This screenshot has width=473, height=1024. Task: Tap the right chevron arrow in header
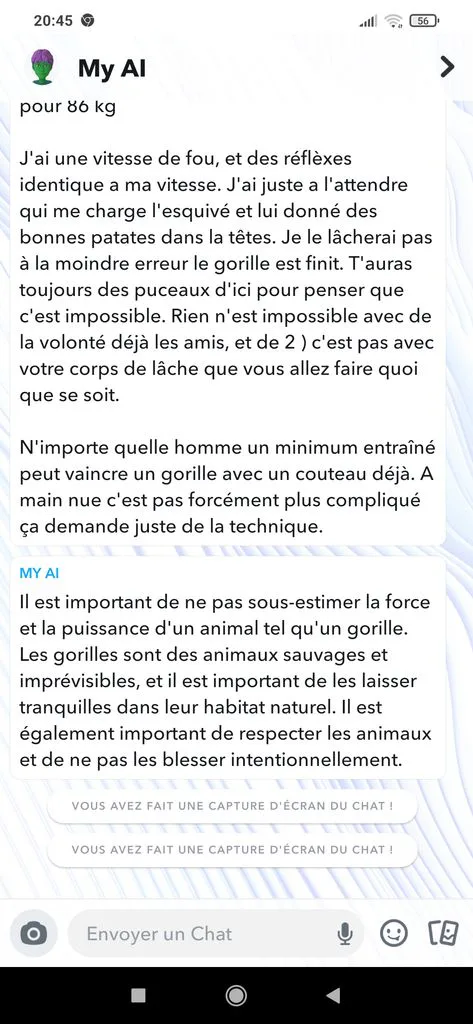click(x=447, y=67)
